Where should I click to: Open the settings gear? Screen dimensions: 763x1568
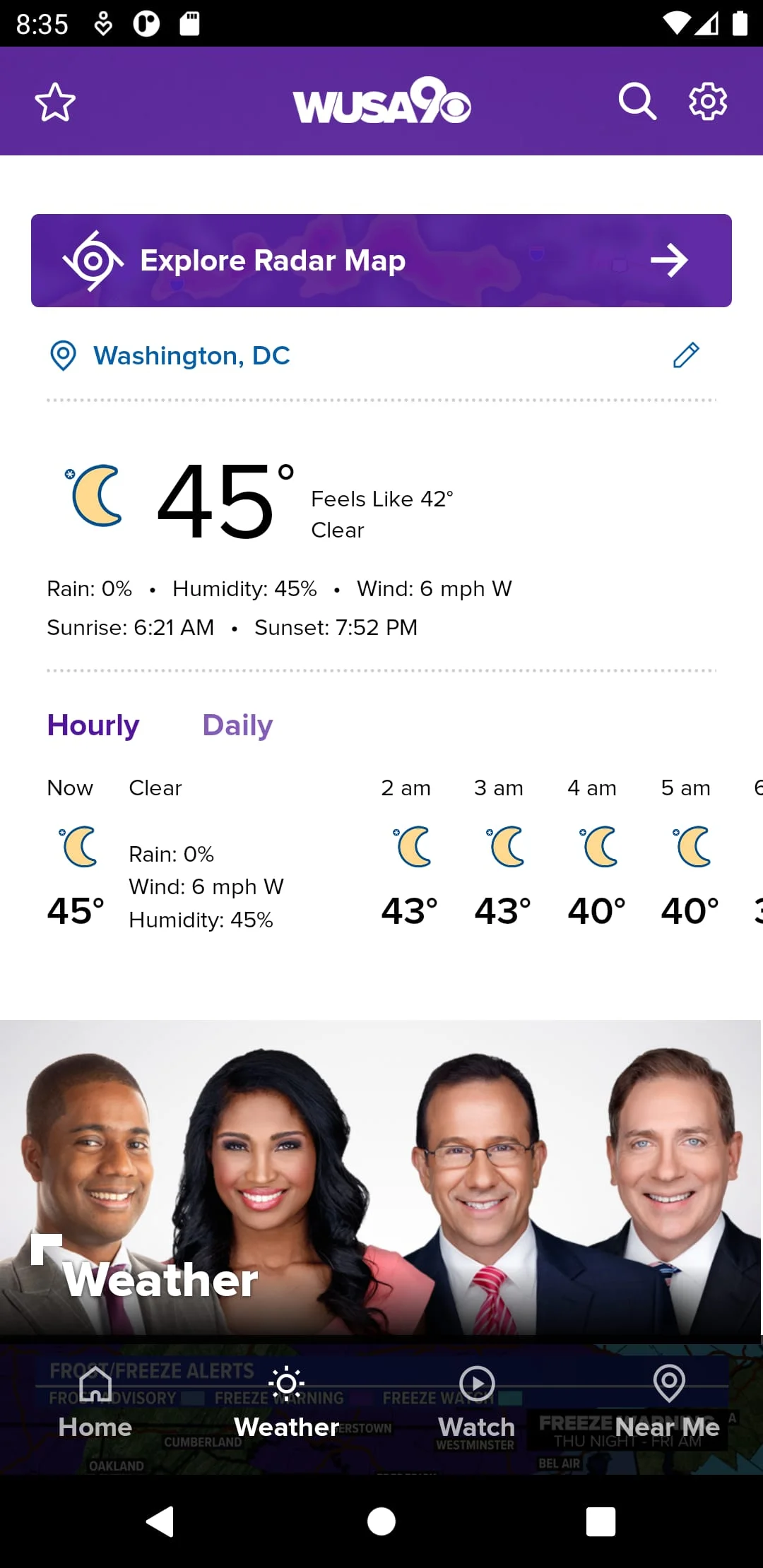[708, 102]
